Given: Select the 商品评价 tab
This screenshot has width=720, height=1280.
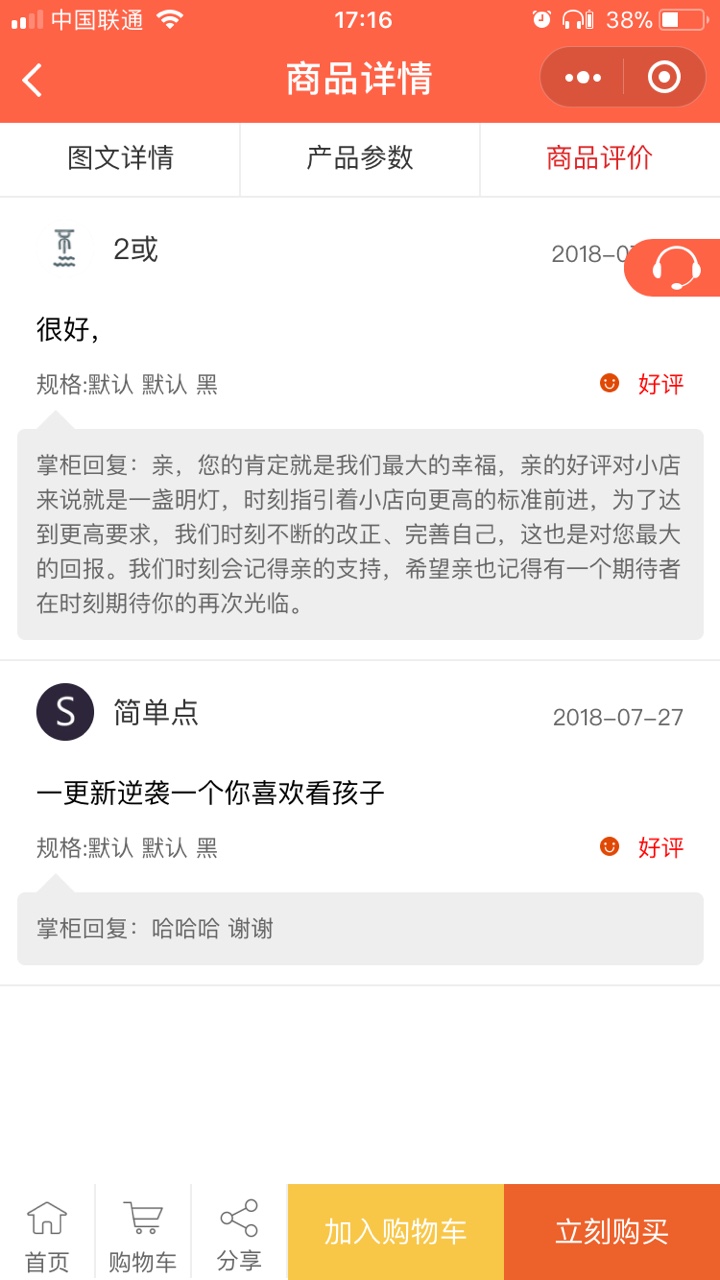Looking at the screenshot, I should [x=599, y=158].
